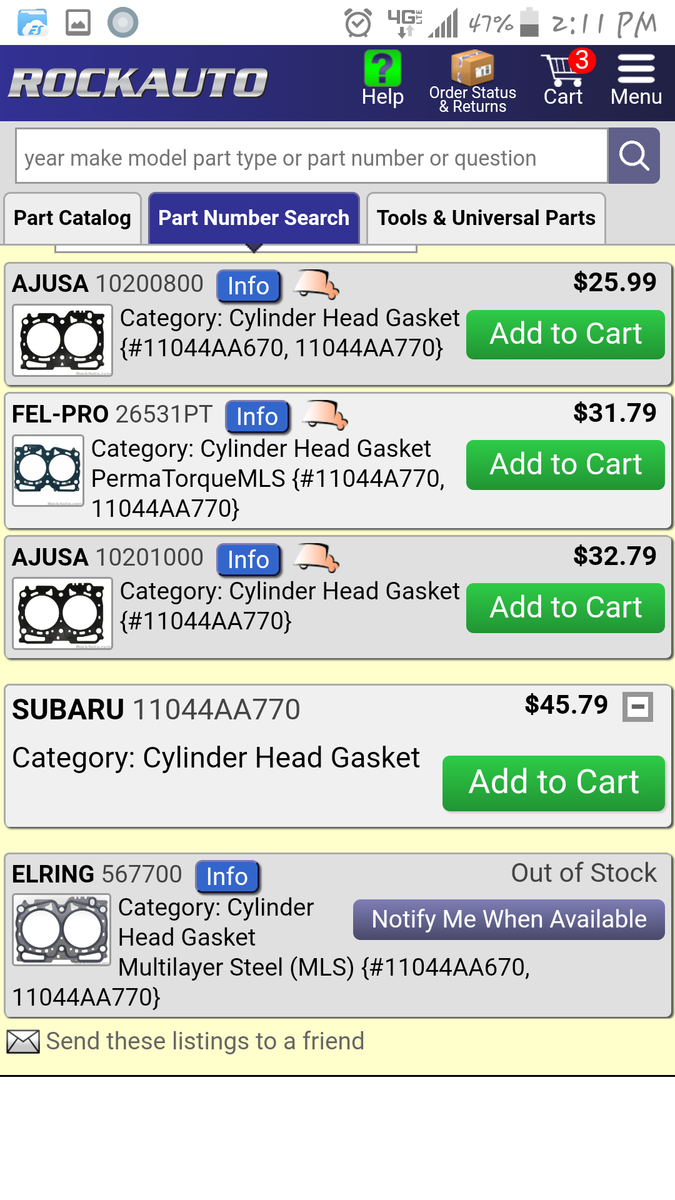
Task: Show Info for ELRING 567700
Action: (227, 876)
